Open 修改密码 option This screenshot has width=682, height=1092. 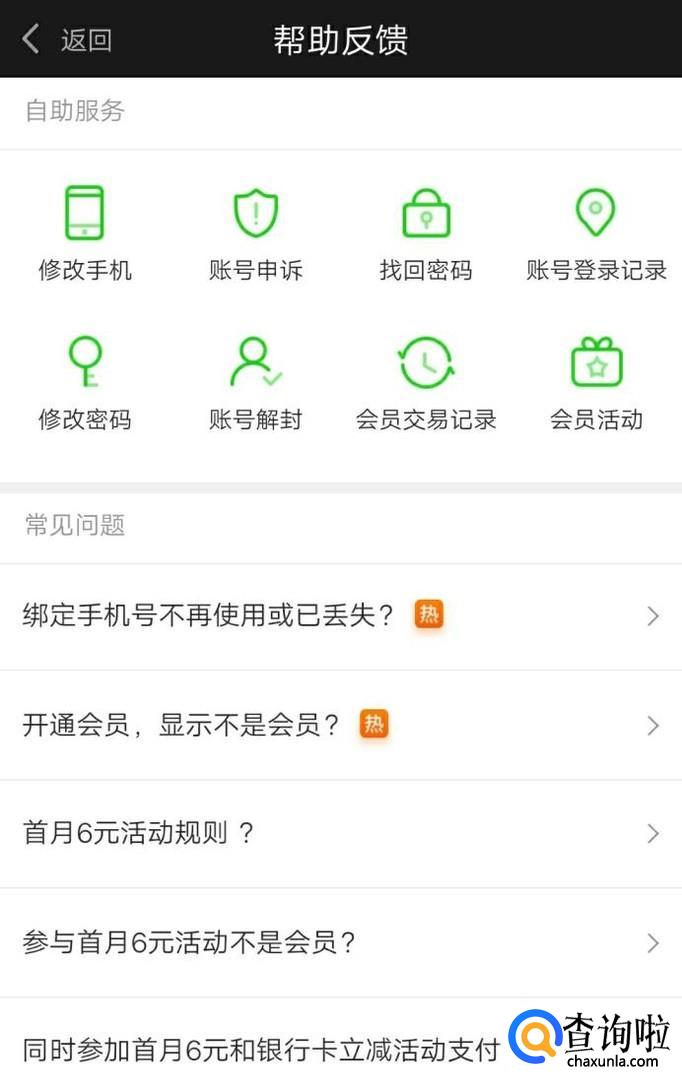point(85,382)
